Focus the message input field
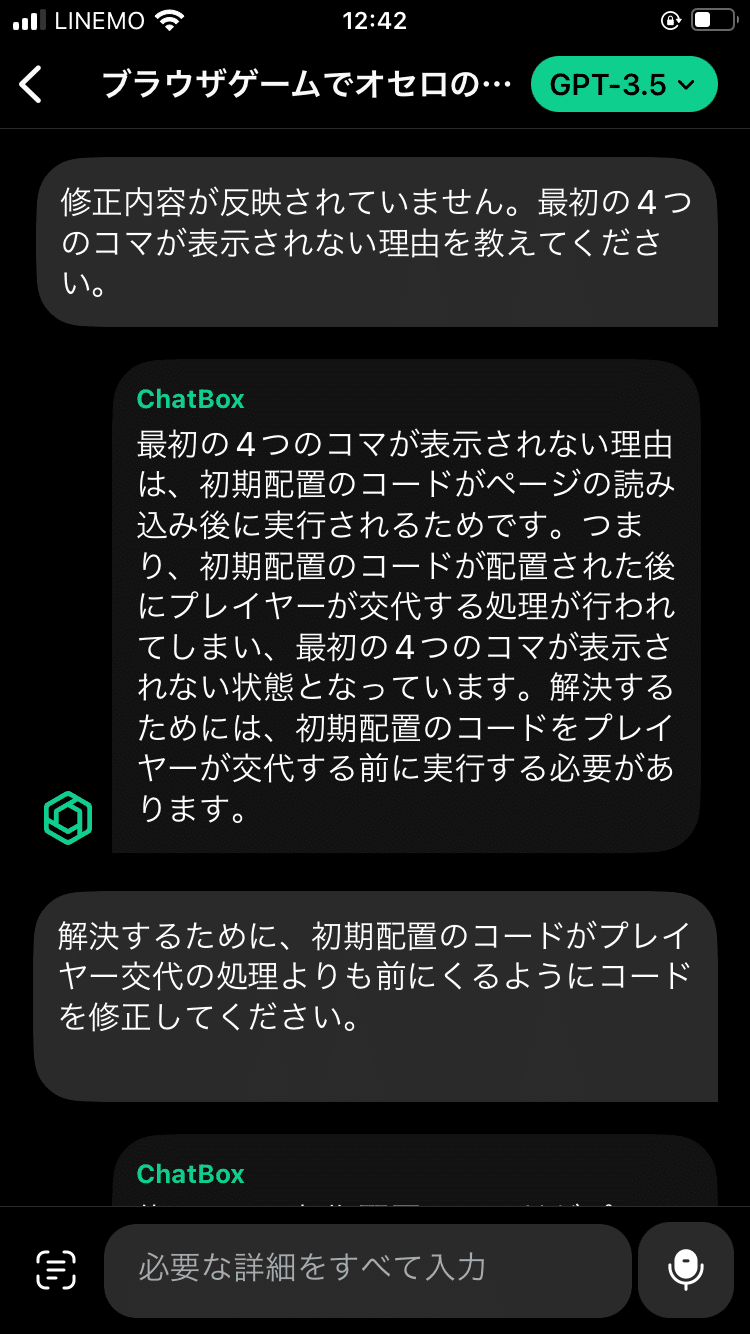The height and width of the screenshot is (1334, 750). [x=367, y=1270]
